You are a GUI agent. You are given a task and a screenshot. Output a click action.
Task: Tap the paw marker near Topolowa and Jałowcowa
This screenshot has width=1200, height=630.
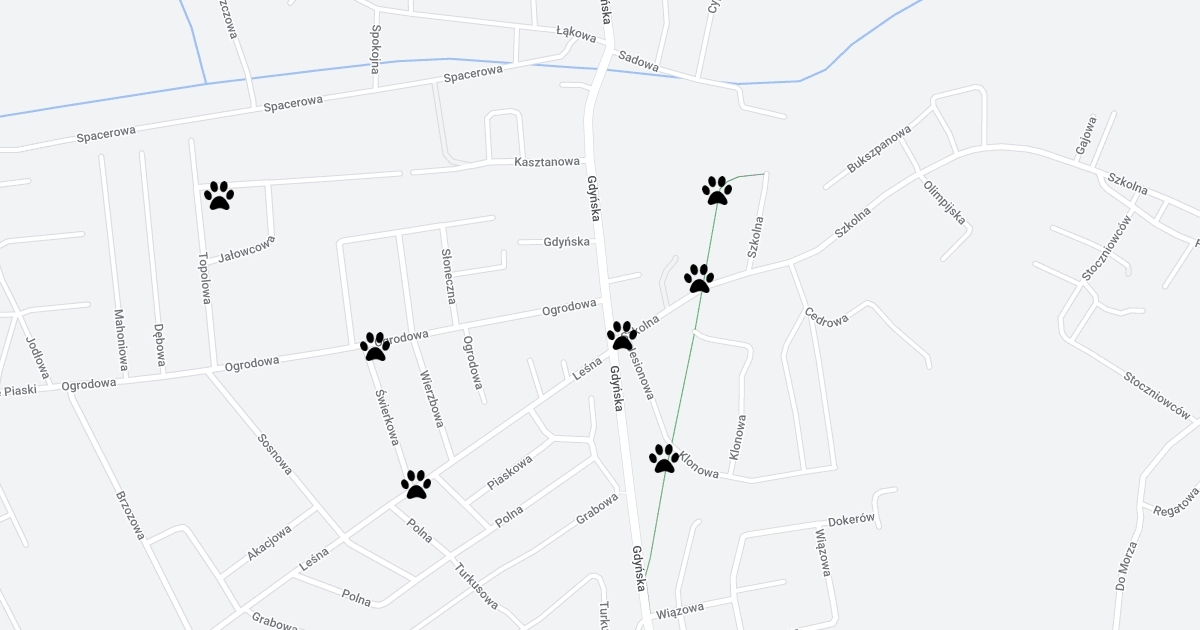[219, 195]
